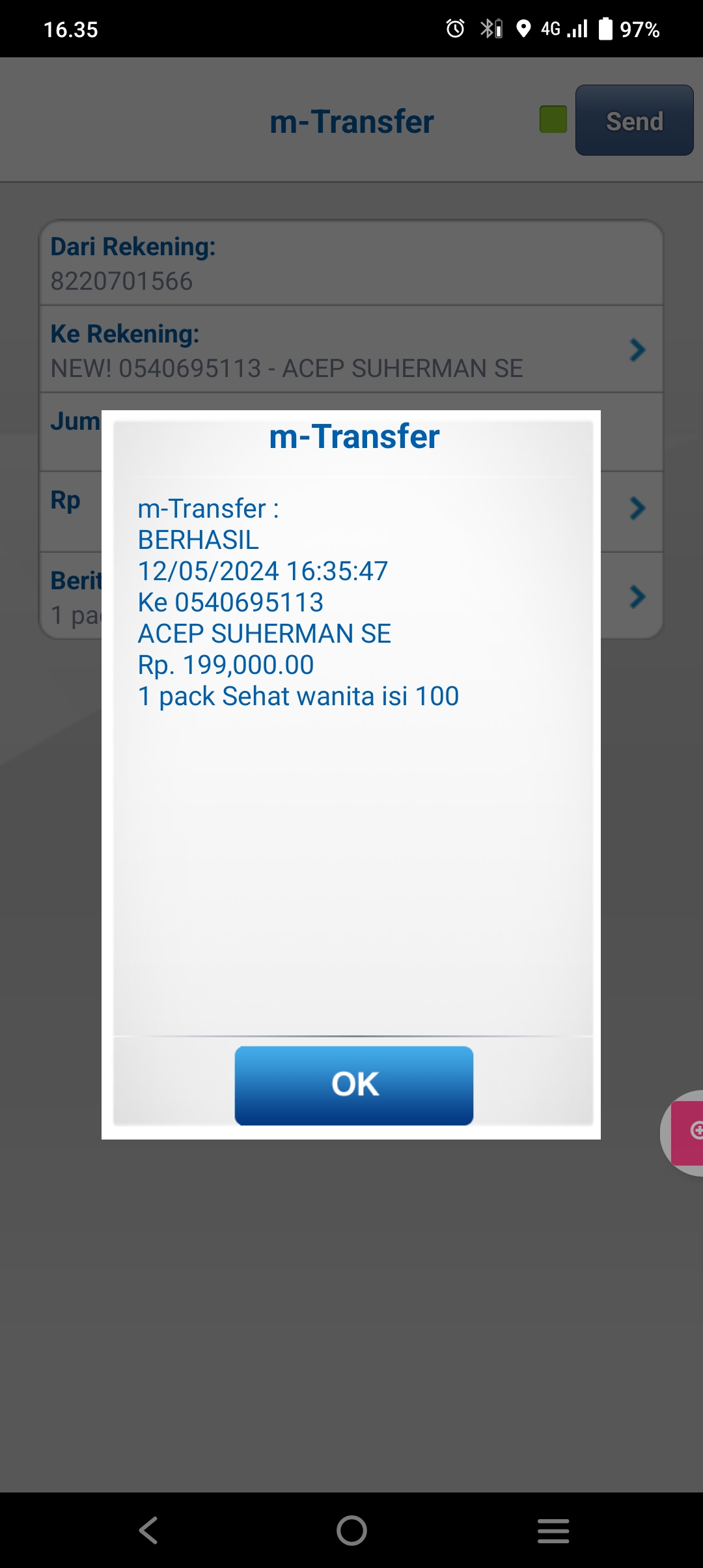Open the Ke Rekening recipient row
The width and height of the screenshot is (703, 1568).
[351, 350]
